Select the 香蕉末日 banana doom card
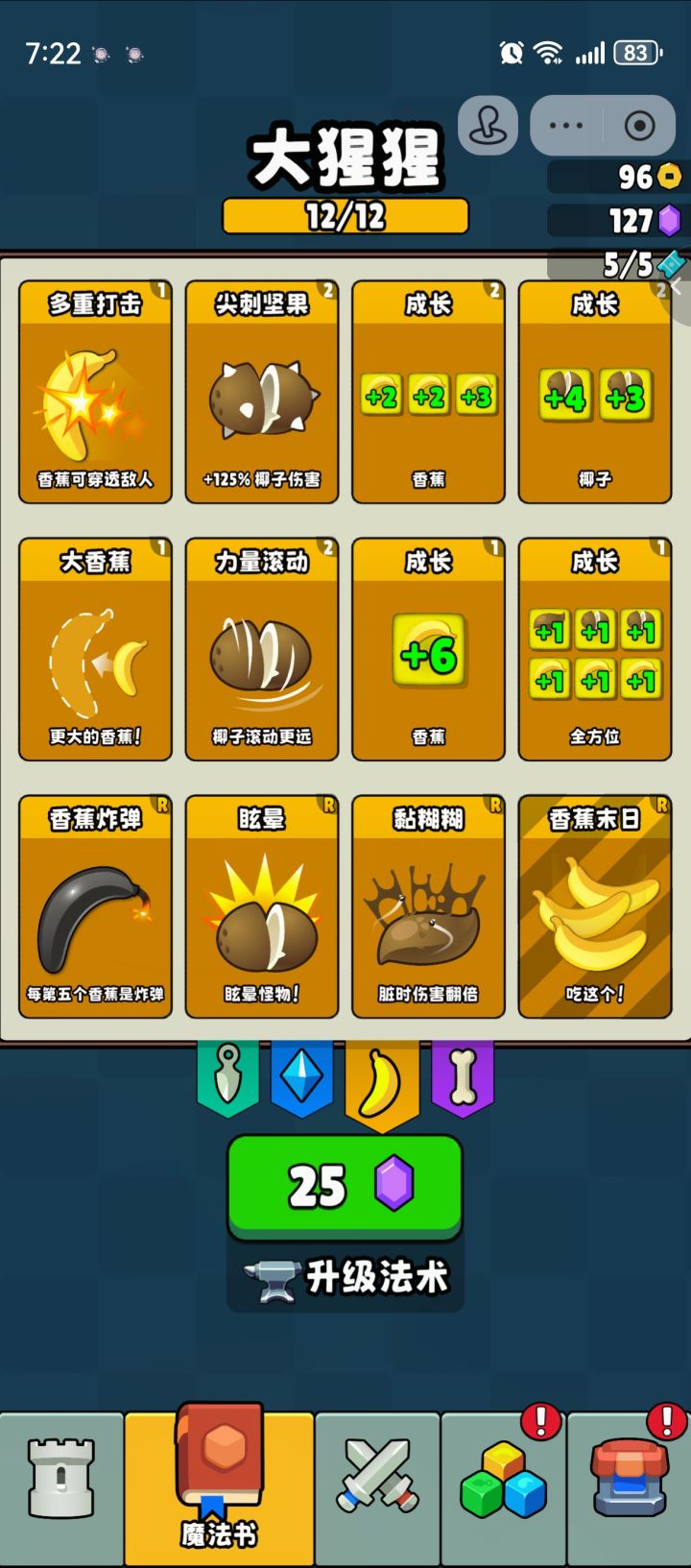 (595, 903)
